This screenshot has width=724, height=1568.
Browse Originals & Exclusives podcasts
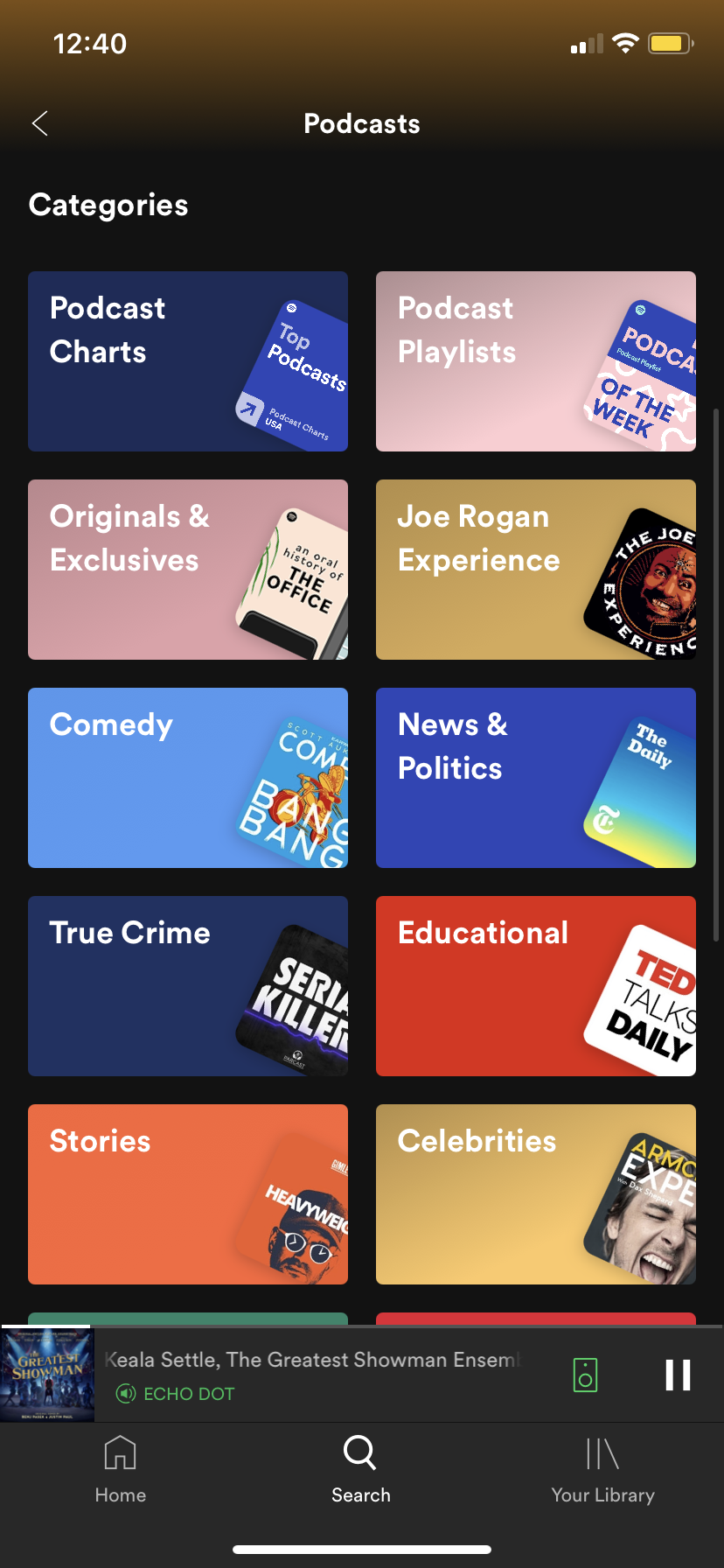[x=188, y=570]
